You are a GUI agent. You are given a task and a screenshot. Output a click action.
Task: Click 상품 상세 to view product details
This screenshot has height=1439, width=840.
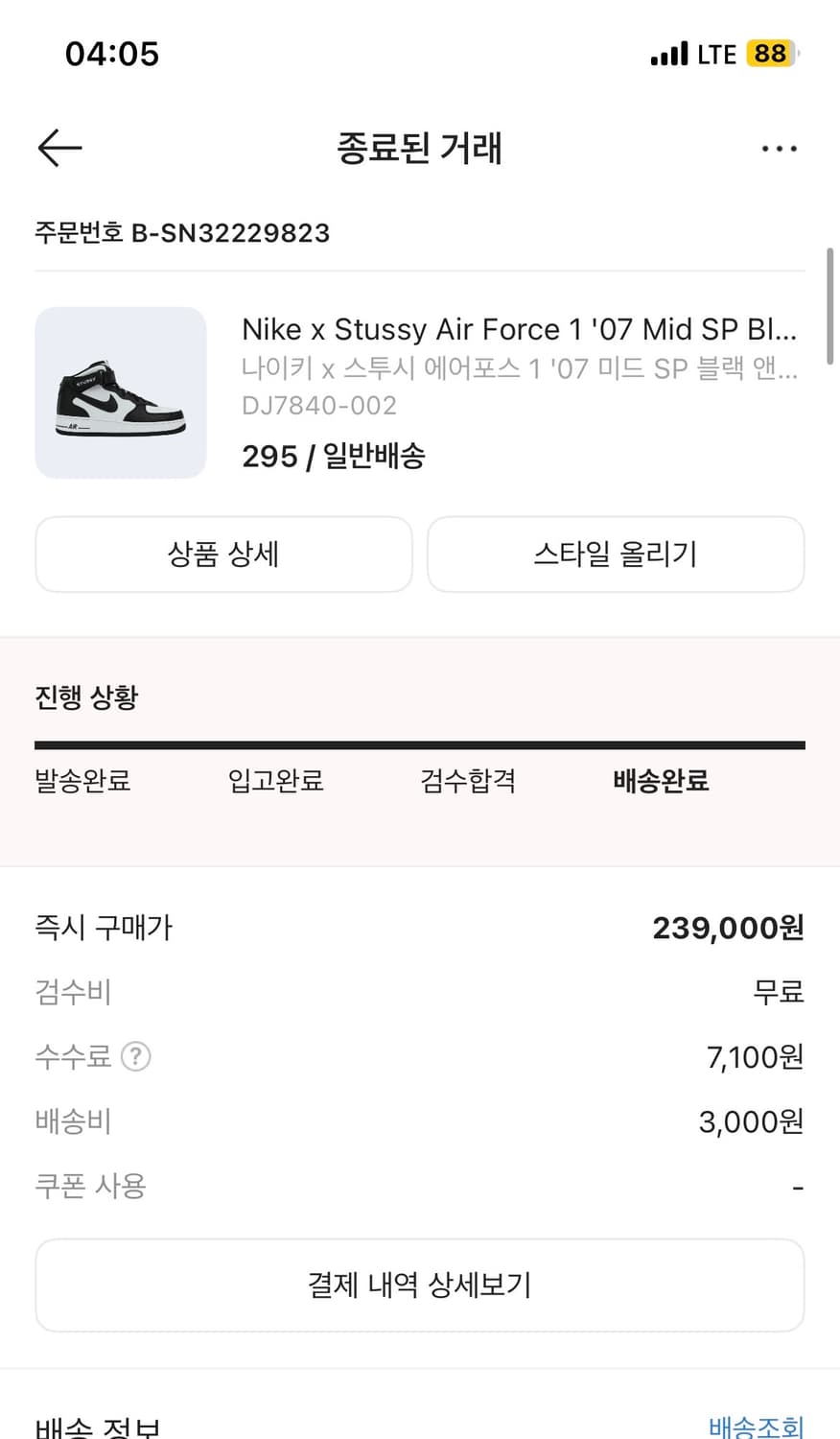[223, 554]
